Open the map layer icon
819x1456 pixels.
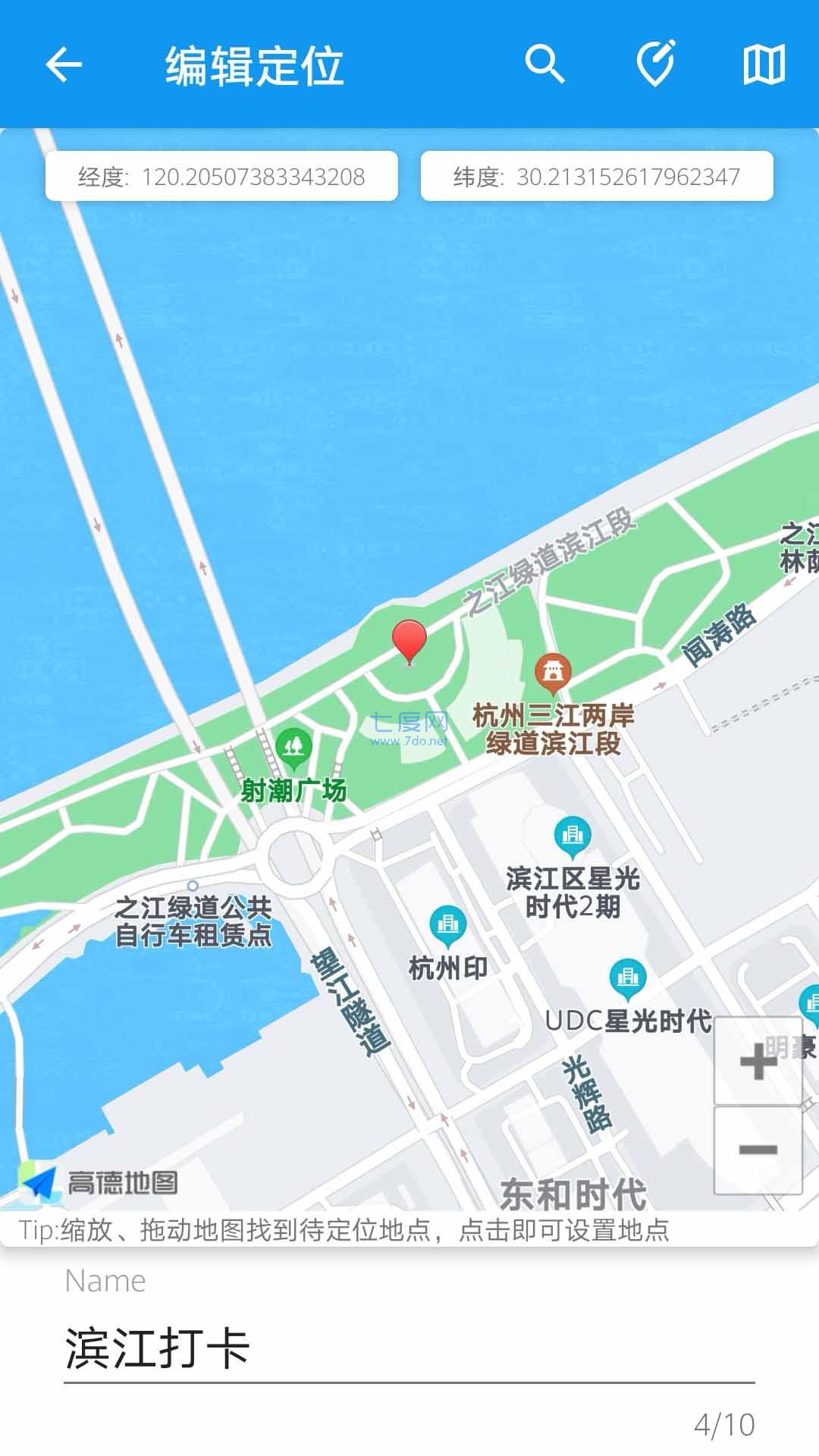[x=764, y=64]
